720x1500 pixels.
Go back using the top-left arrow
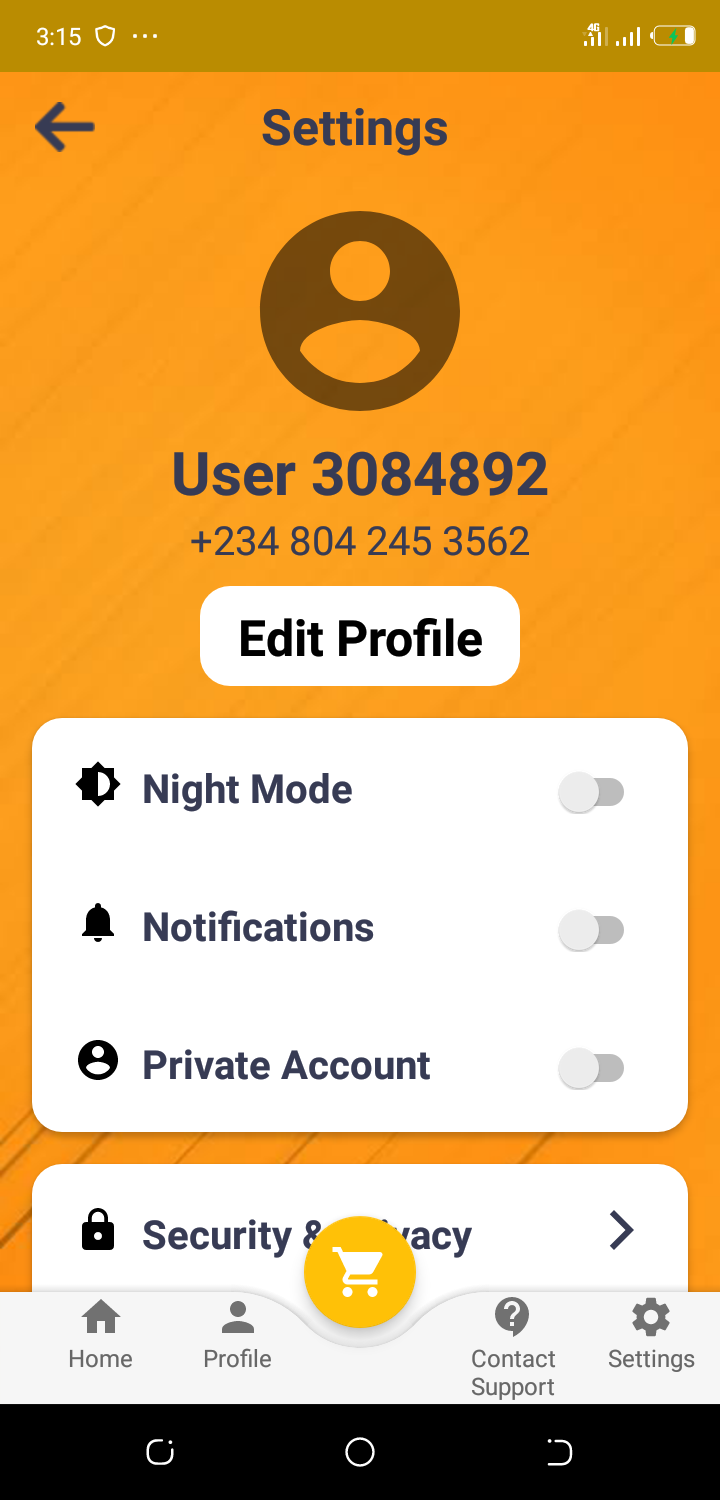point(65,128)
